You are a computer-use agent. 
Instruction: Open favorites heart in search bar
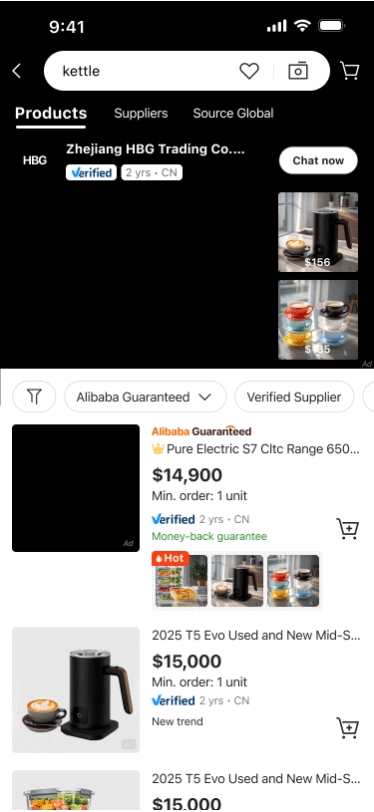pyautogui.click(x=249, y=71)
